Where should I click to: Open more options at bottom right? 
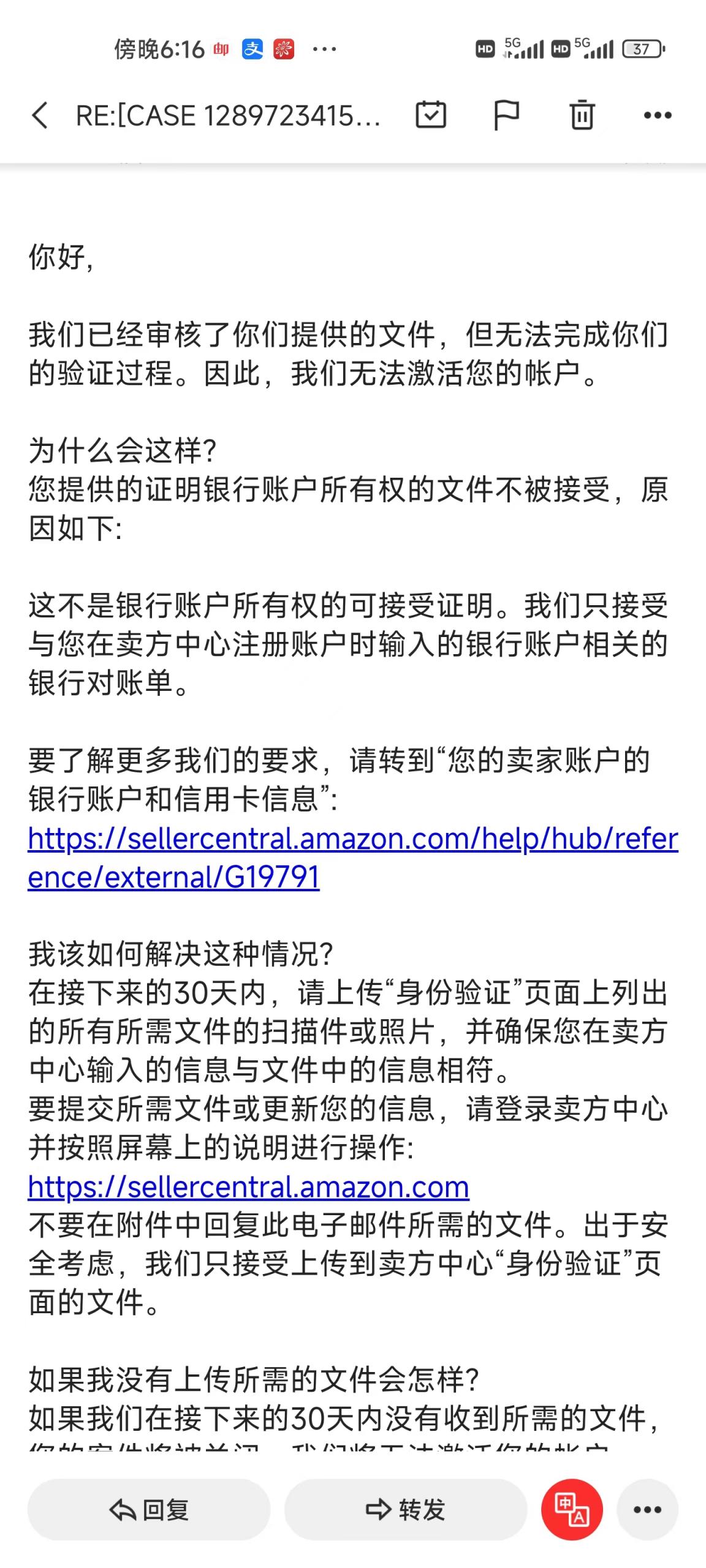(647, 1509)
